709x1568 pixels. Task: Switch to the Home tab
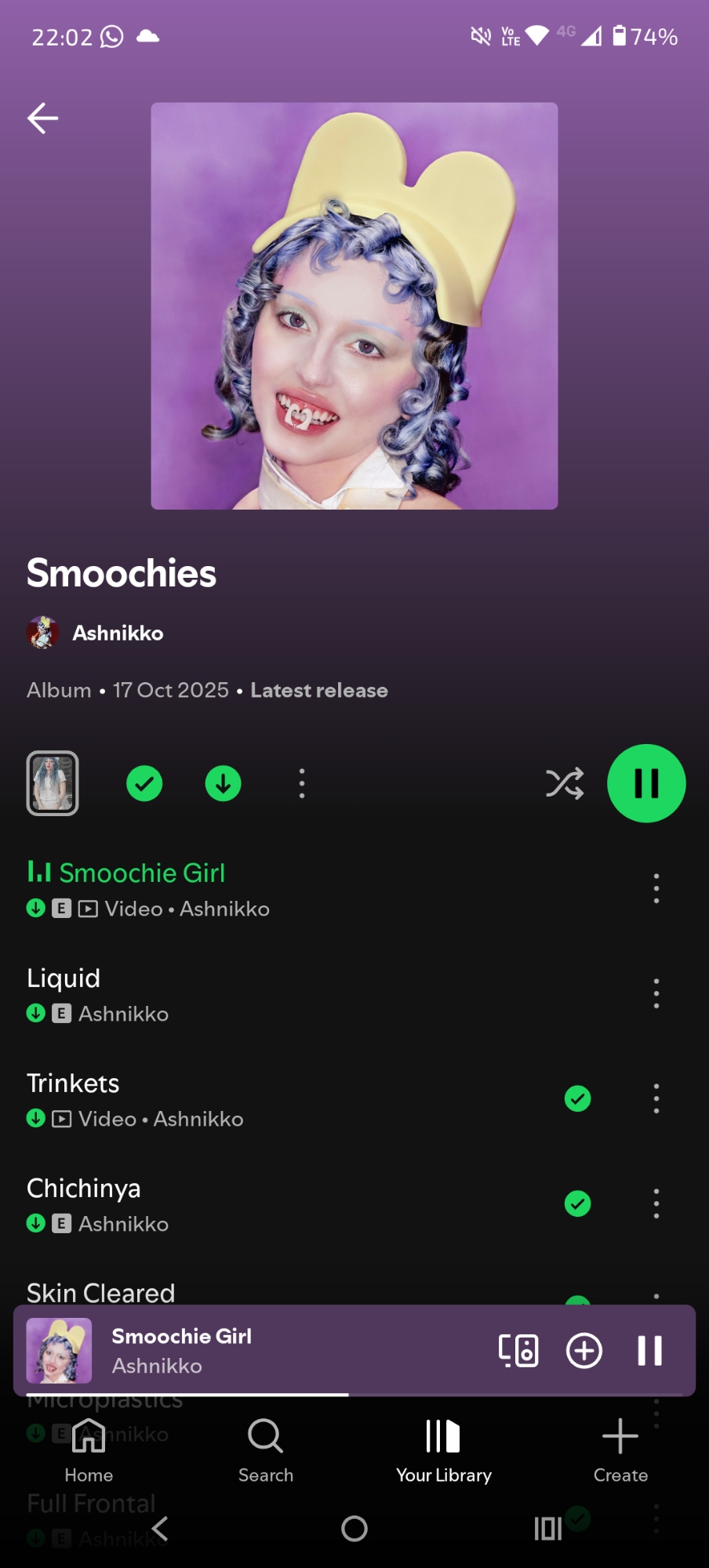point(89,1450)
